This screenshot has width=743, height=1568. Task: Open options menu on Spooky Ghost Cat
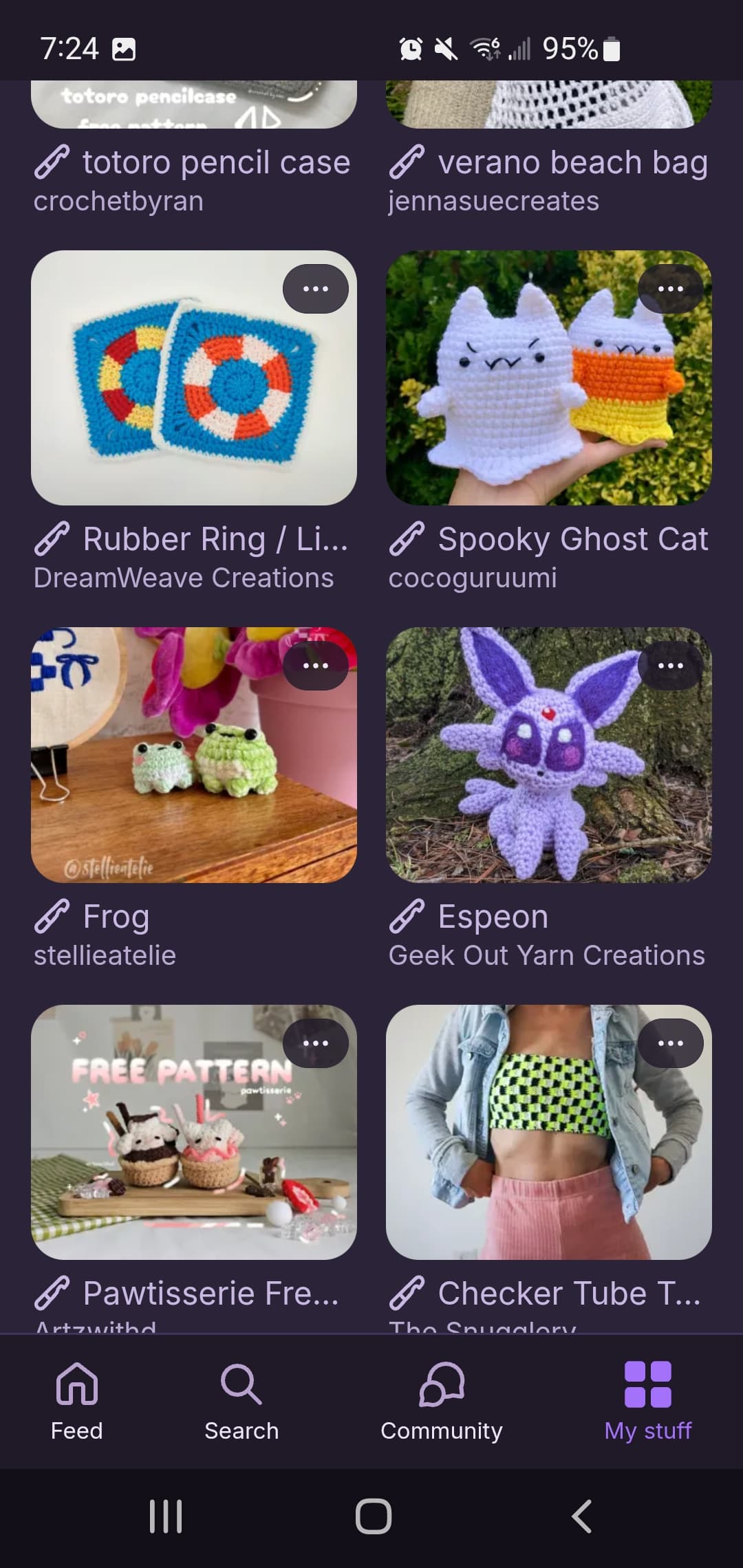coord(670,289)
